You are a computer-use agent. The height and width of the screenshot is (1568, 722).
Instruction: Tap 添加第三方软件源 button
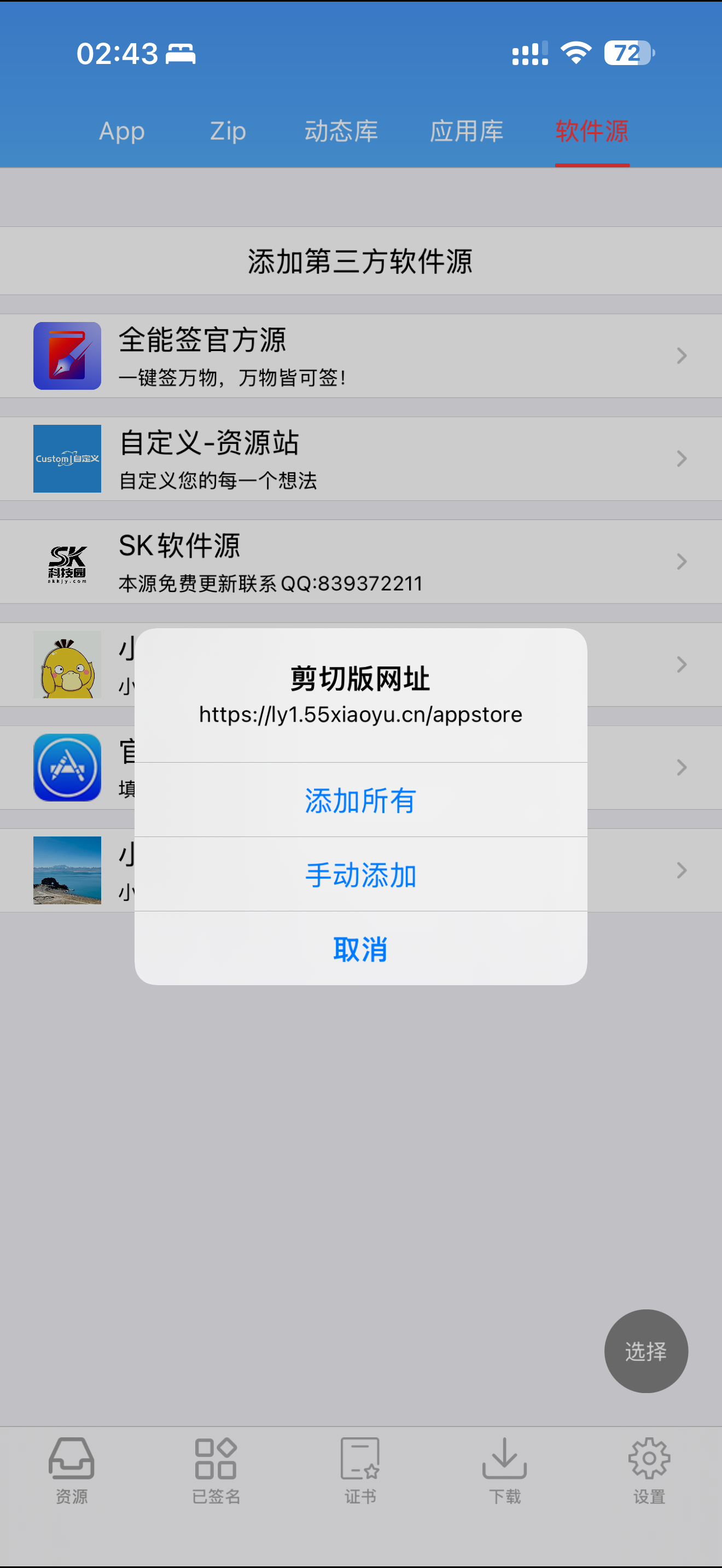[360, 261]
